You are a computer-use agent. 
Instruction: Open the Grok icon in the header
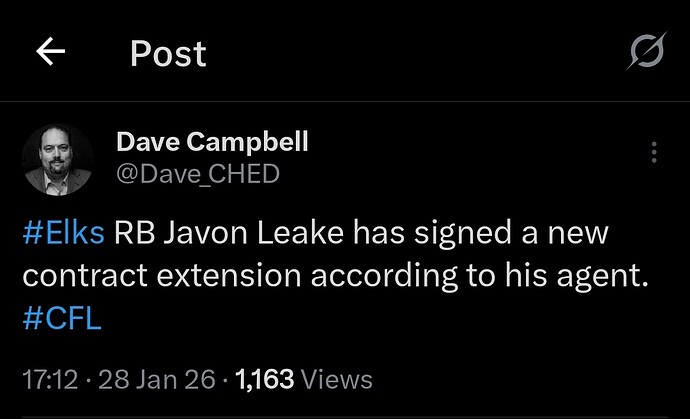(645, 51)
